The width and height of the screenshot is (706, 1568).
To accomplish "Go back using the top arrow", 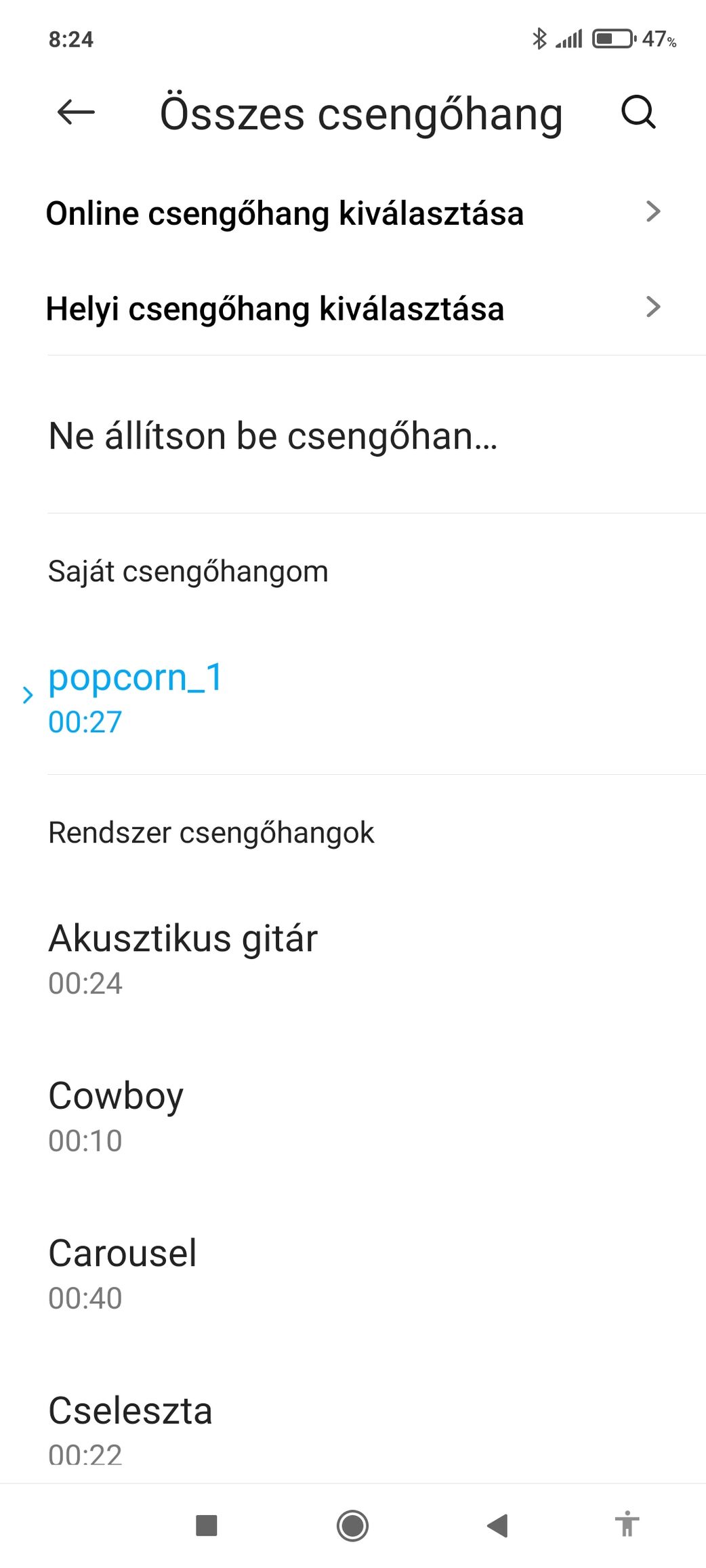I will point(76,112).
